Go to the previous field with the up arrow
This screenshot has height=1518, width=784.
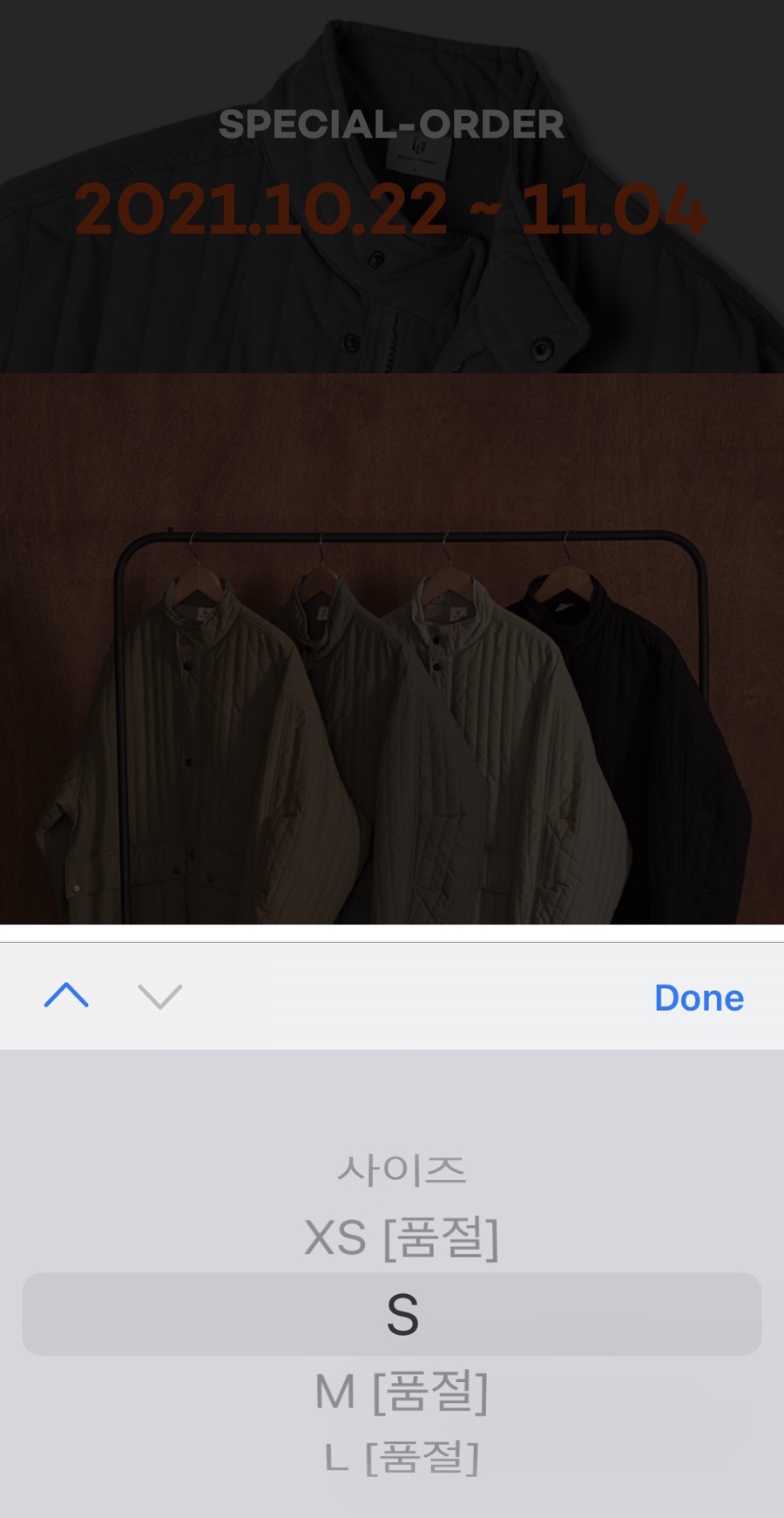point(66,995)
